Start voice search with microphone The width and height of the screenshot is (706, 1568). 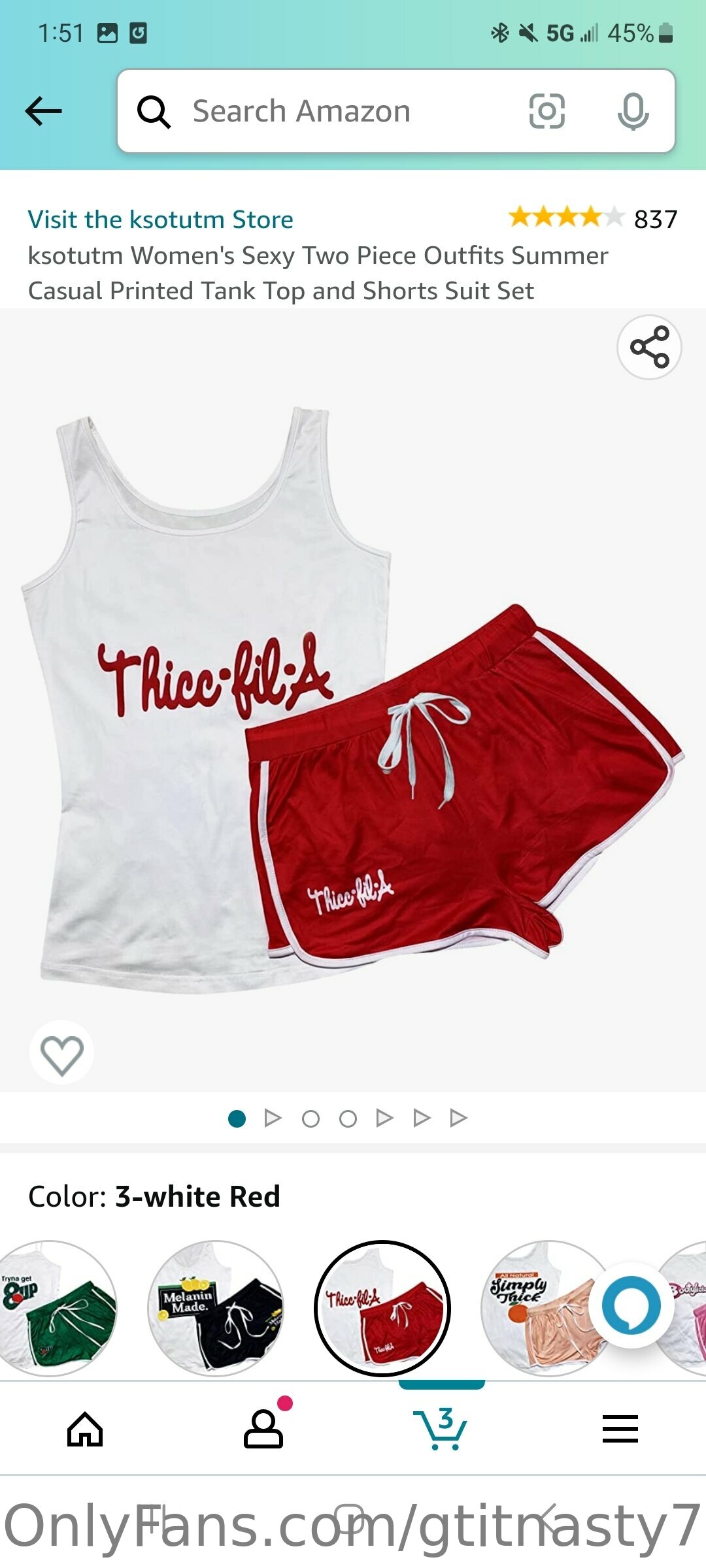[633, 111]
